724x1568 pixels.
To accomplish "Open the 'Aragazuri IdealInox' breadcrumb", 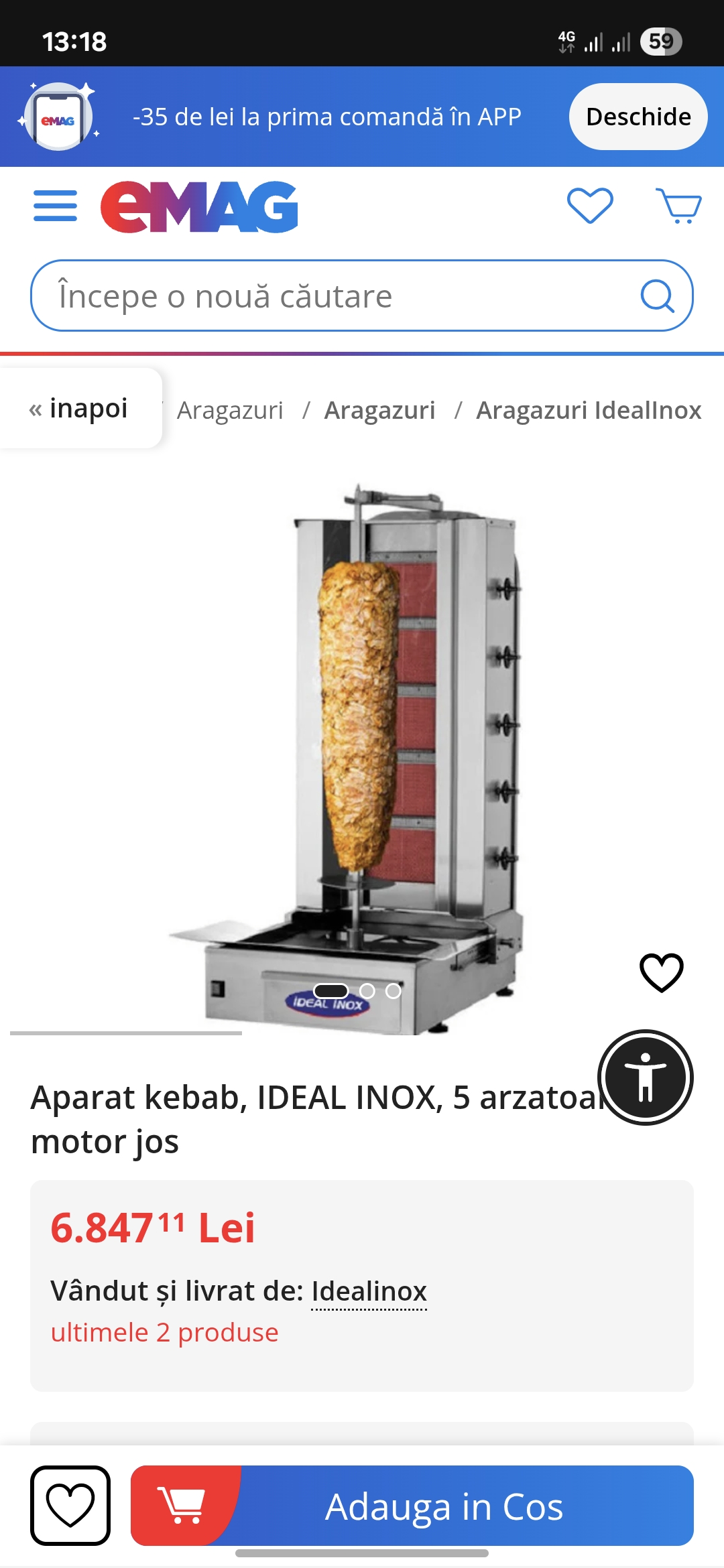I will click(589, 410).
